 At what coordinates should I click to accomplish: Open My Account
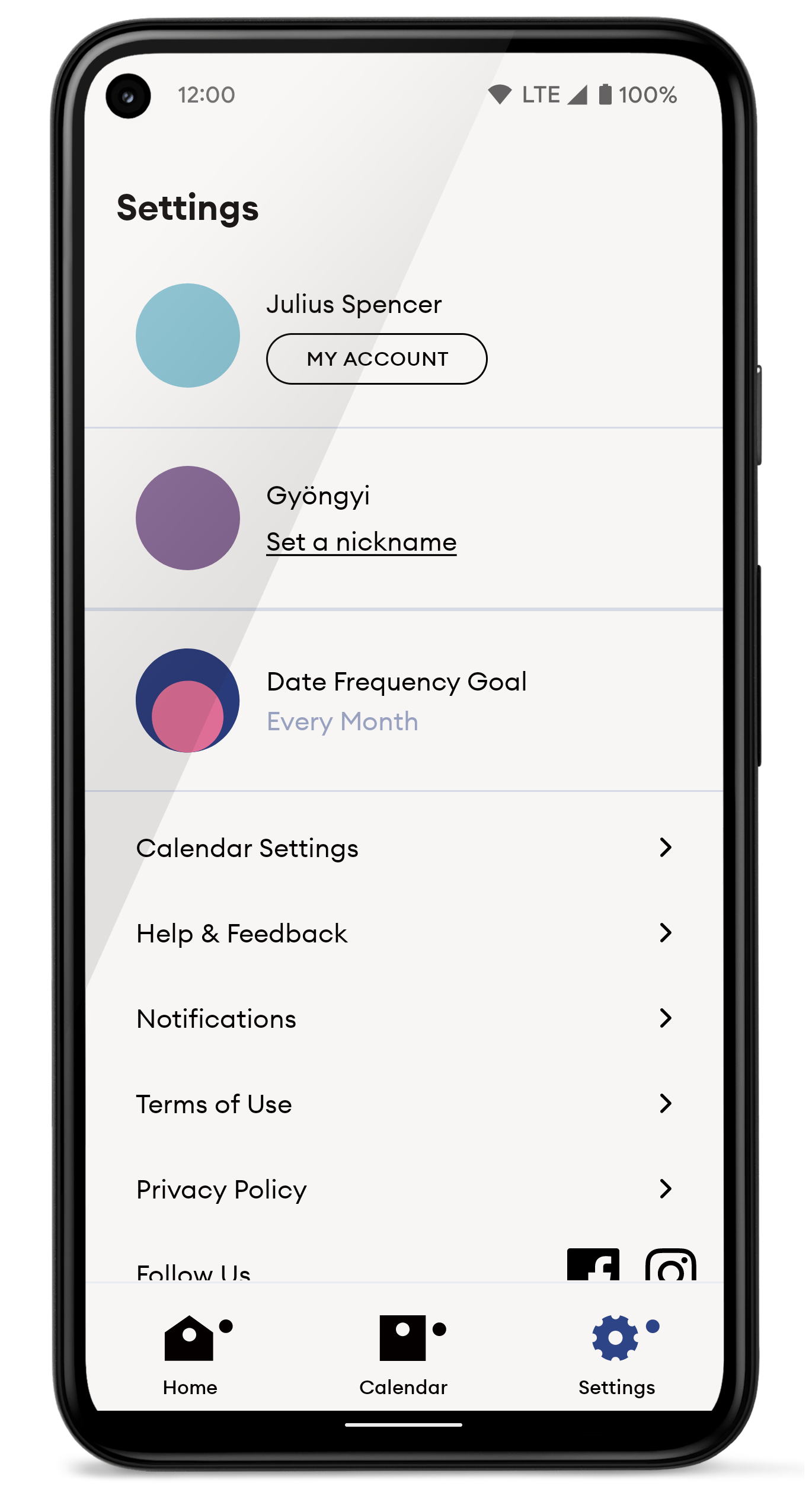coord(376,359)
